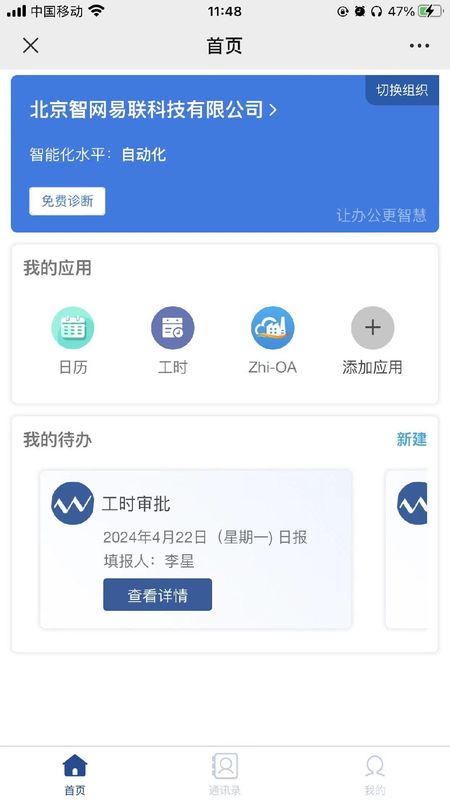Select the 首页 home tab
Image resolution: width=450 pixels, height=800 pixels.
click(x=75, y=774)
